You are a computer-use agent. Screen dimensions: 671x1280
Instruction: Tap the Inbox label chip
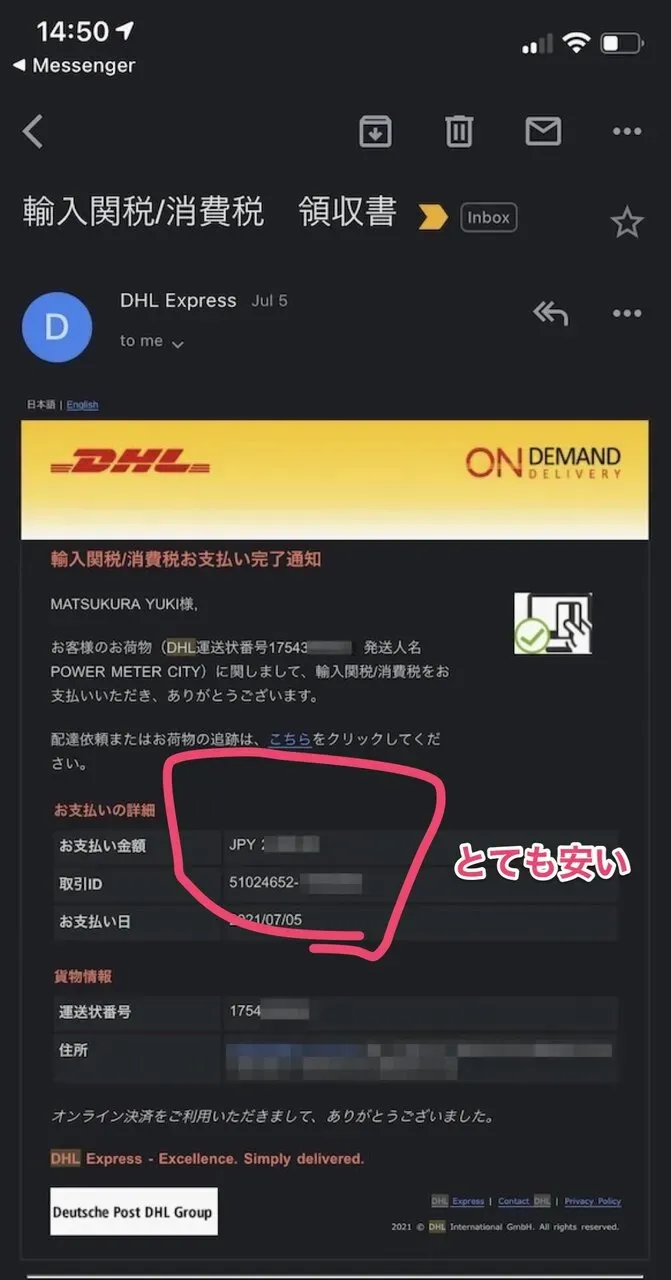[x=489, y=217]
